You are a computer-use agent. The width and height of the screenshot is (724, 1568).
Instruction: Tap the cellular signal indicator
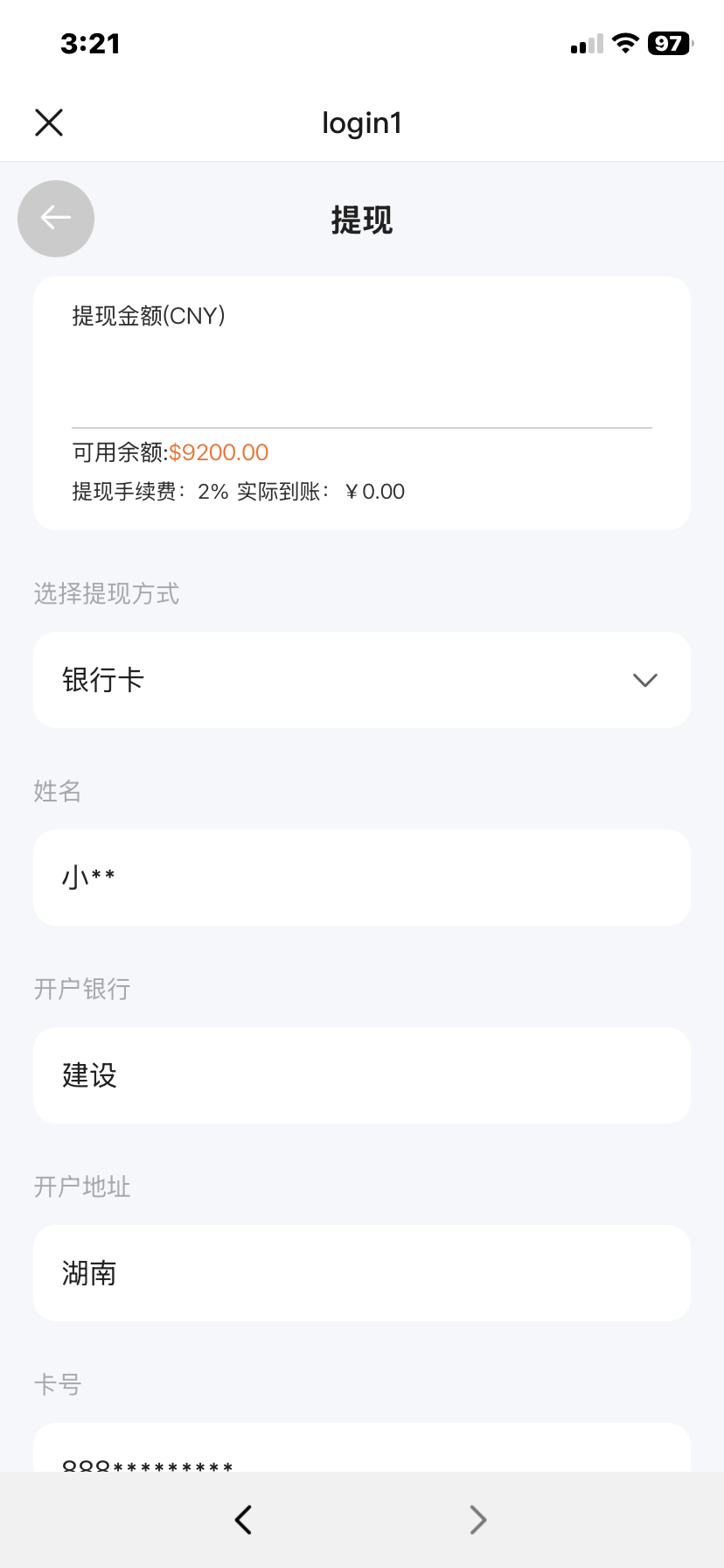584,42
